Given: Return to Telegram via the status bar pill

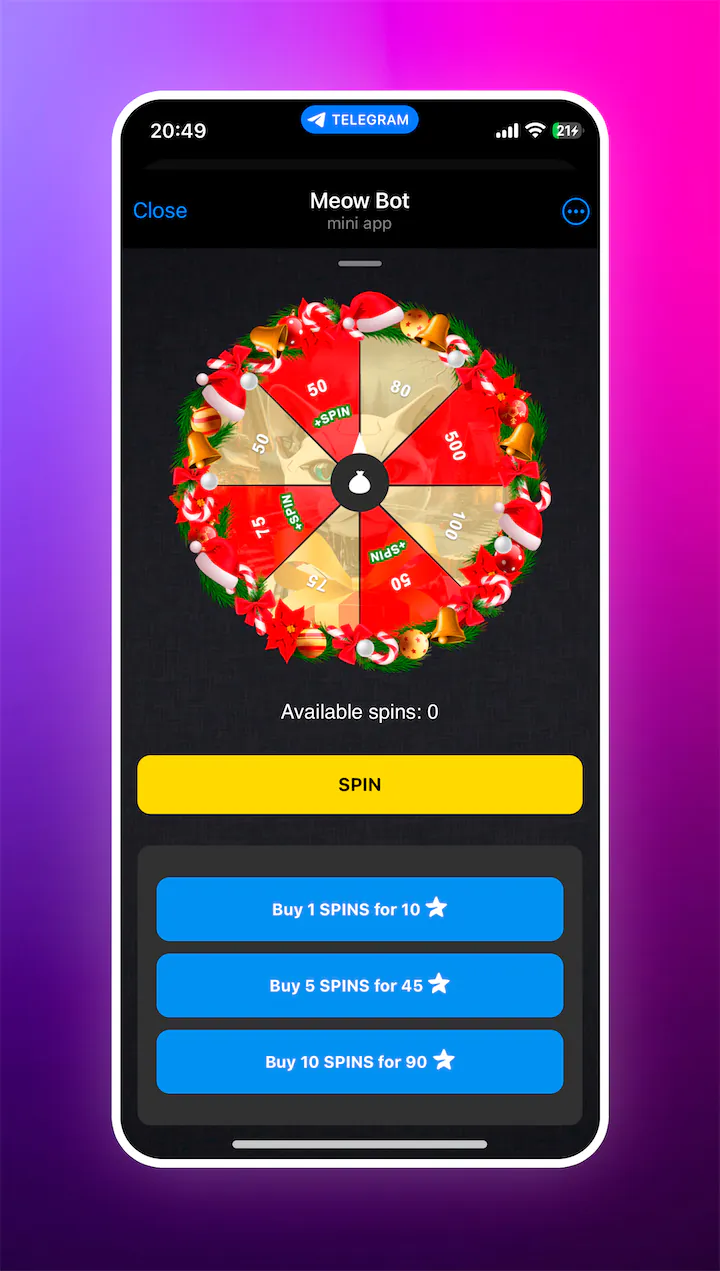Looking at the screenshot, I should tap(359, 120).
